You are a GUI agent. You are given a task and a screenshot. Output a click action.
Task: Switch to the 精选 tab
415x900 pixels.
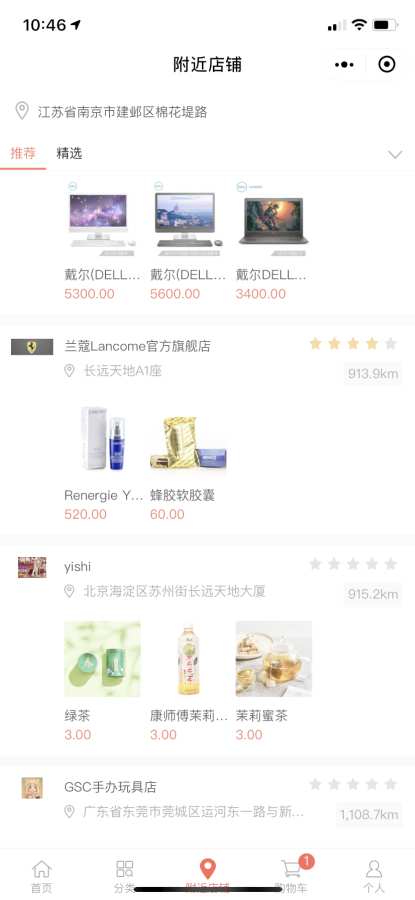pos(69,153)
